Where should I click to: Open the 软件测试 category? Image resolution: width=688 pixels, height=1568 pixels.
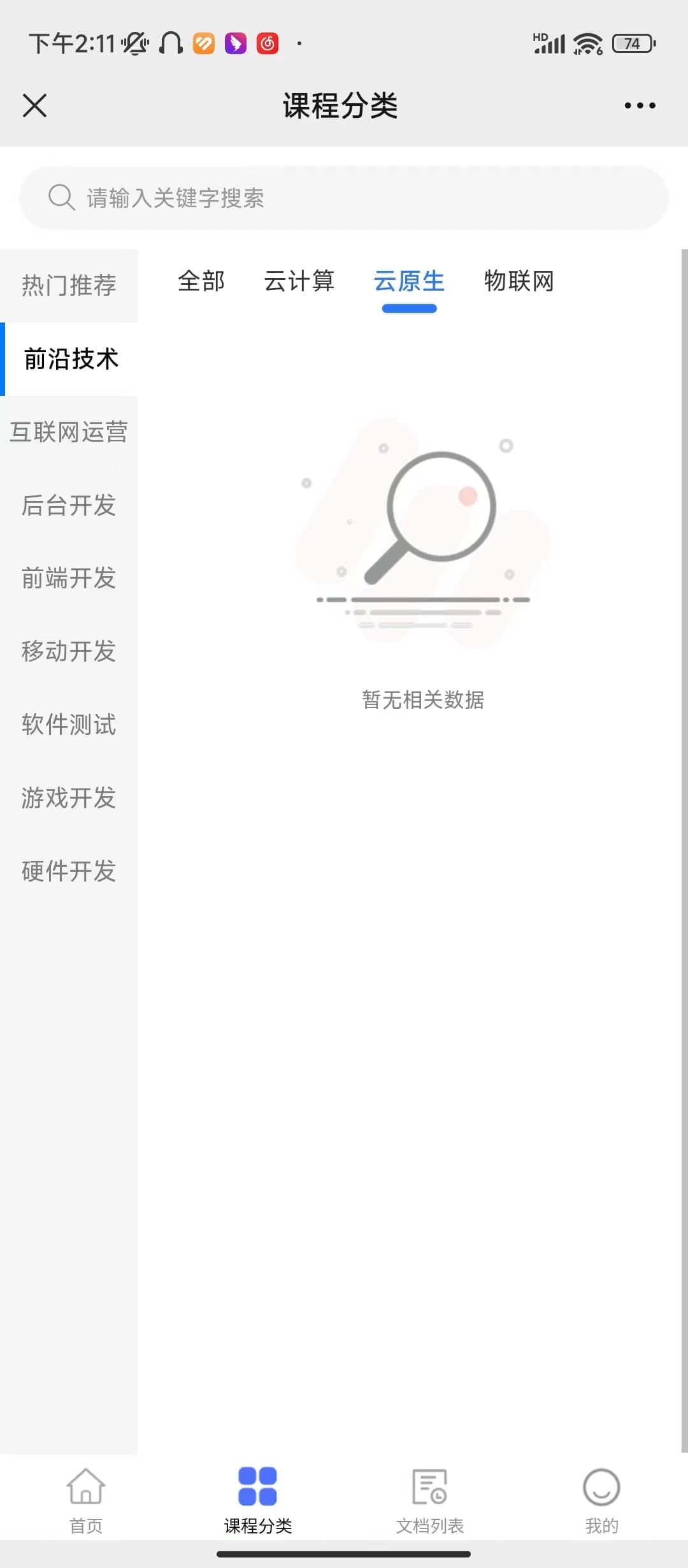coord(69,724)
